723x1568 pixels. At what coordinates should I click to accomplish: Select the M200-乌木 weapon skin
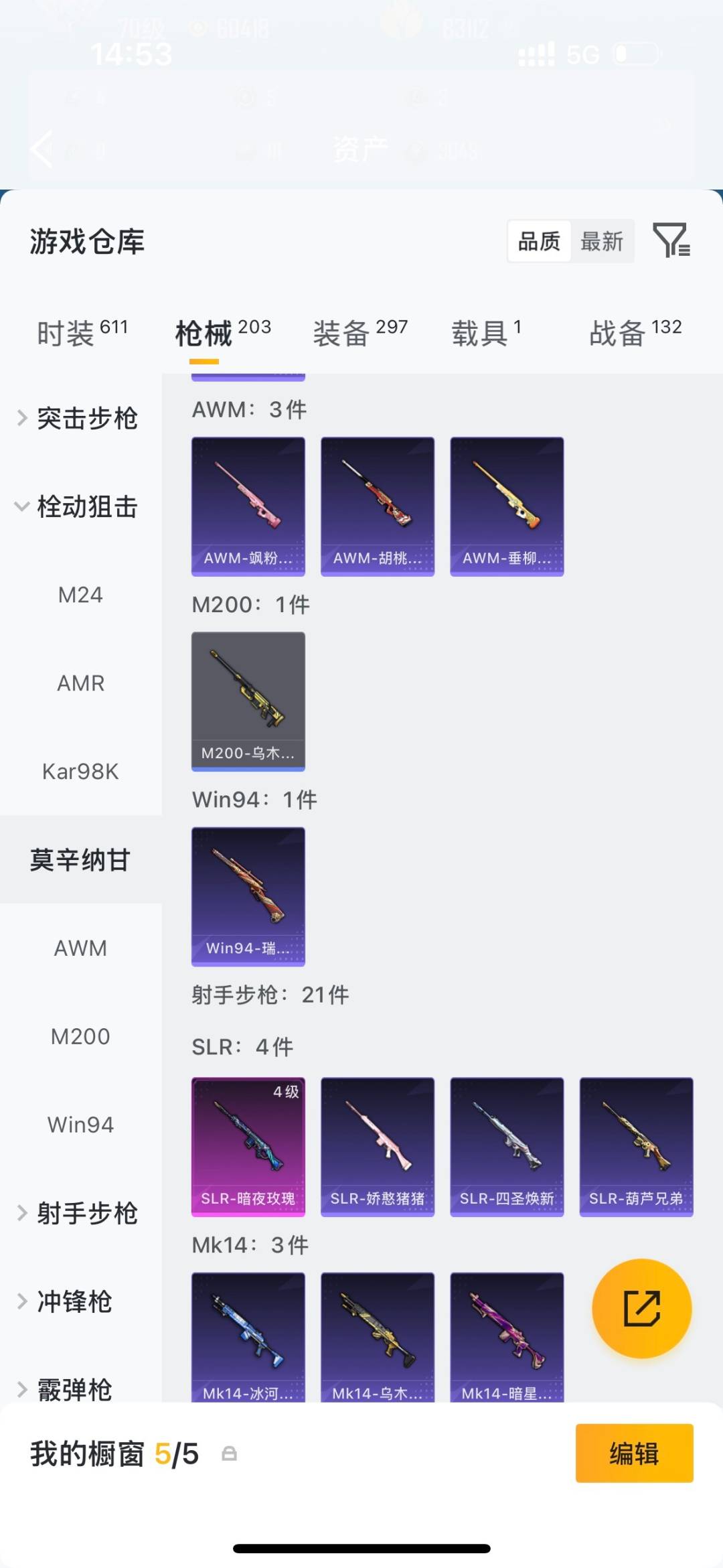pos(248,700)
